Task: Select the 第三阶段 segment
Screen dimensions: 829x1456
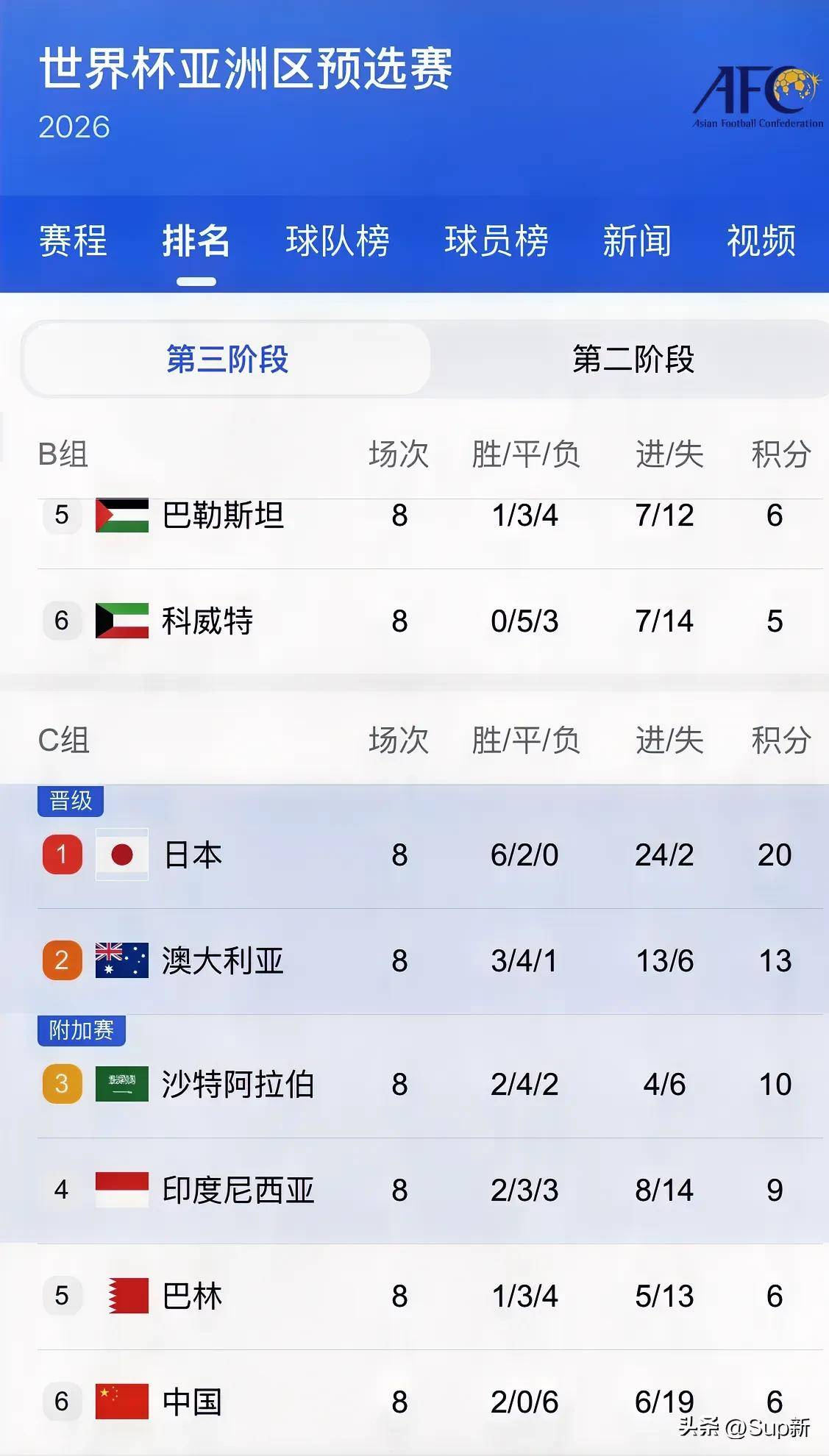Action: click(227, 360)
